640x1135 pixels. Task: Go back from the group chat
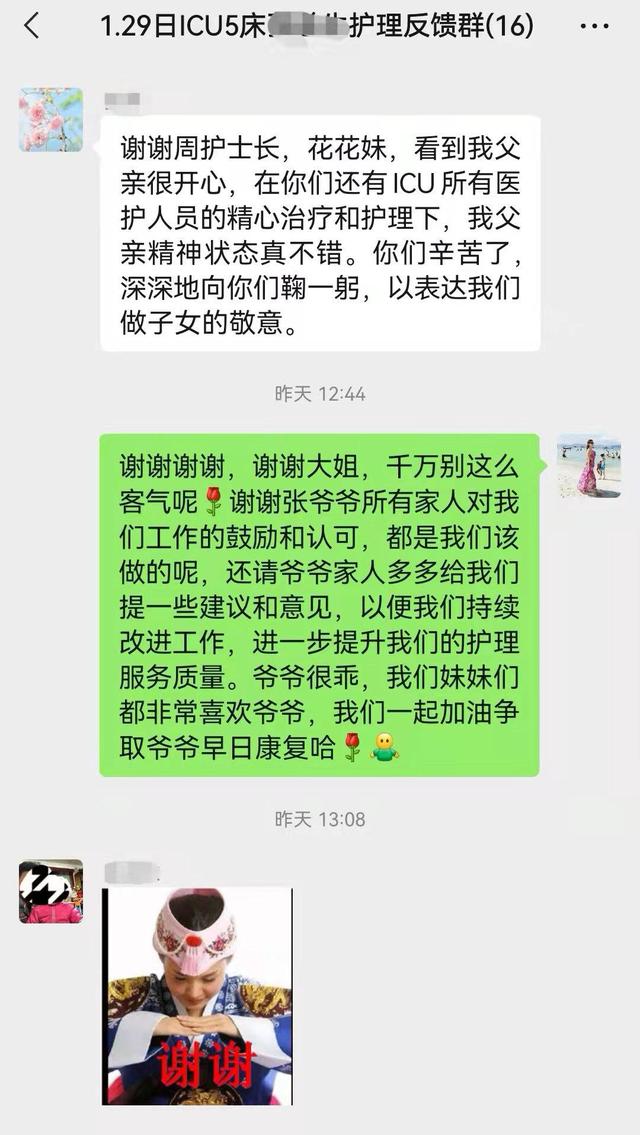[x=31, y=27]
